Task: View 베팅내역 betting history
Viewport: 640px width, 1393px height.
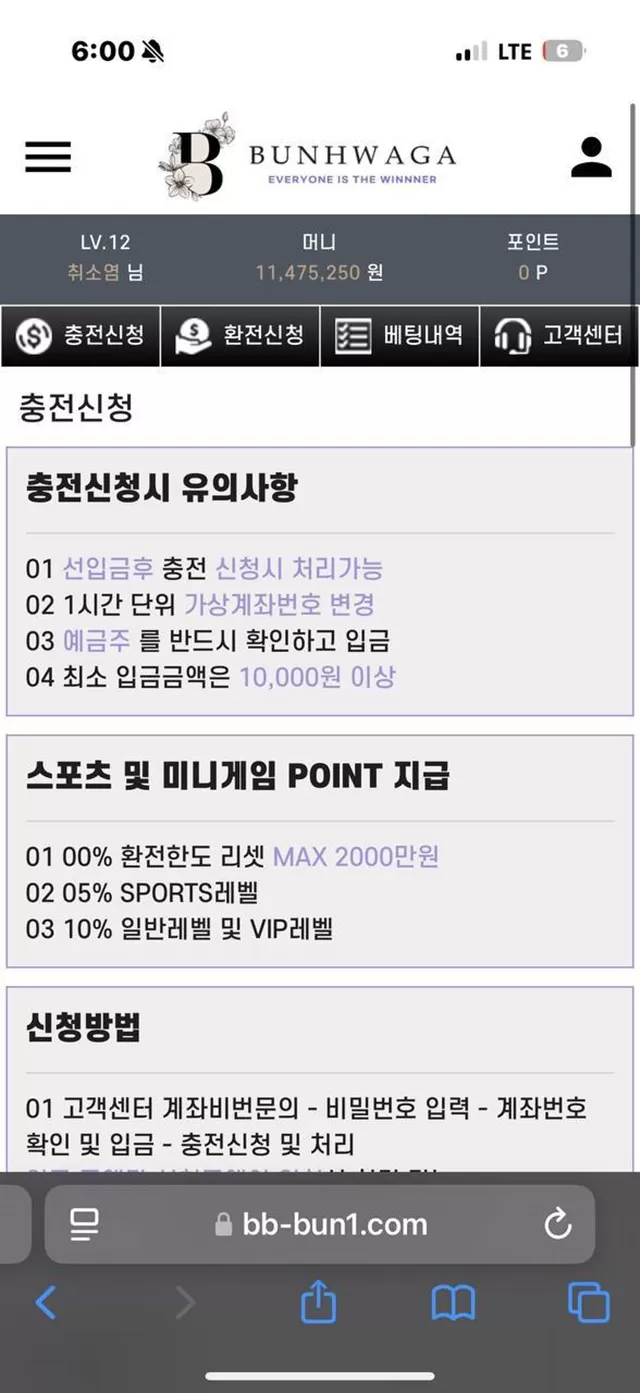Action: point(400,335)
